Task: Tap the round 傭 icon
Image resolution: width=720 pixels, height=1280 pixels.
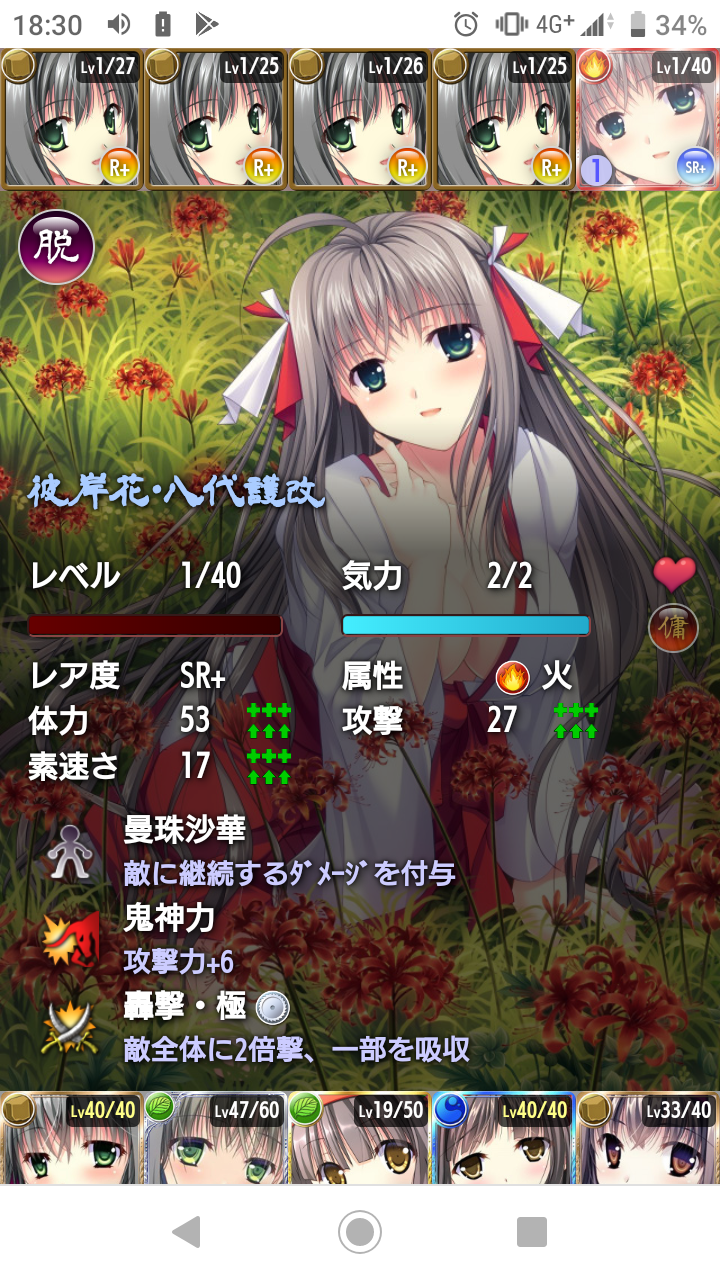Action: (673, 628)
